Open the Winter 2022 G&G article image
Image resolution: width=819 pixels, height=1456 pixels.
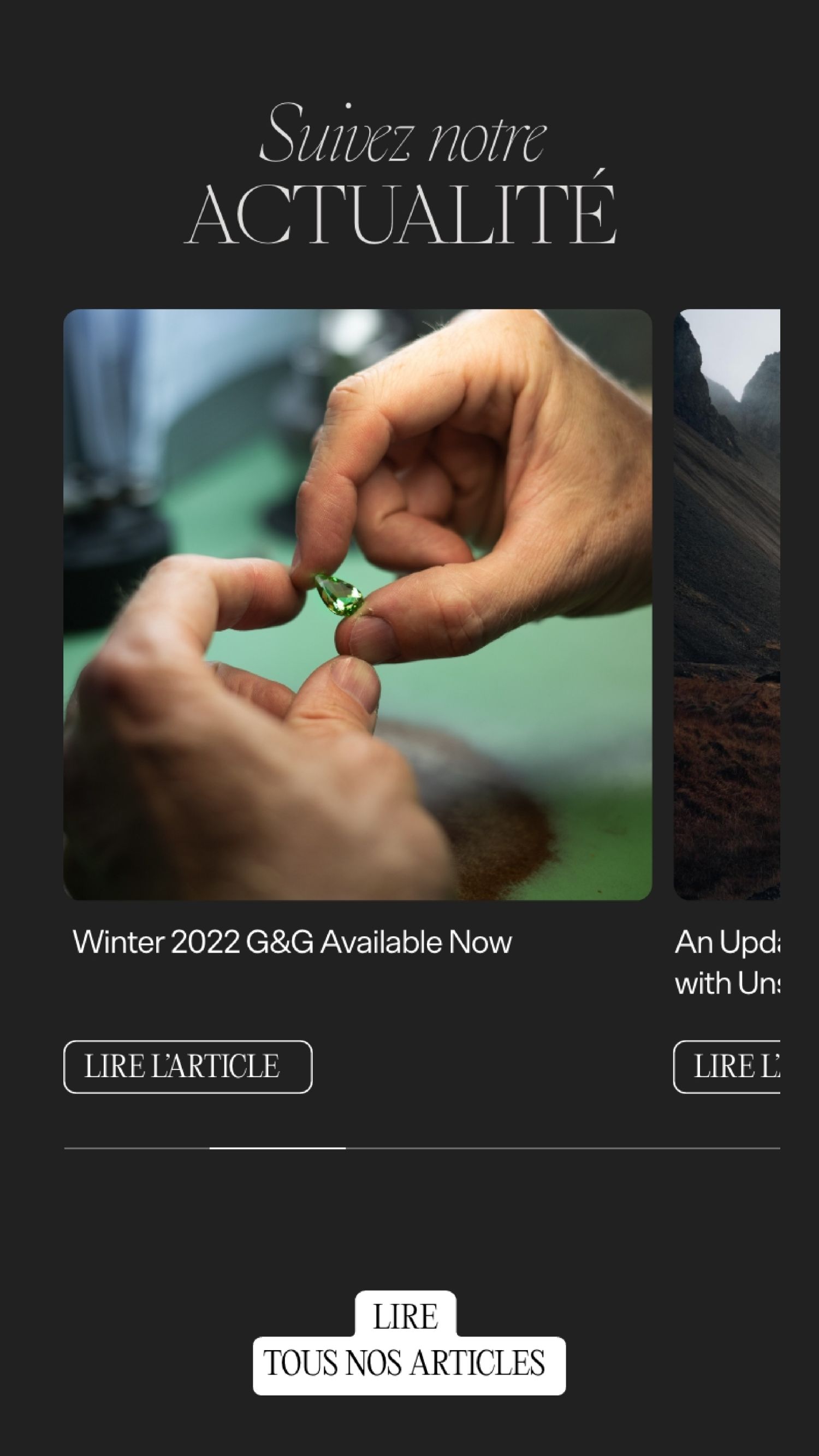pyautogui.click(x=357, y=604)
